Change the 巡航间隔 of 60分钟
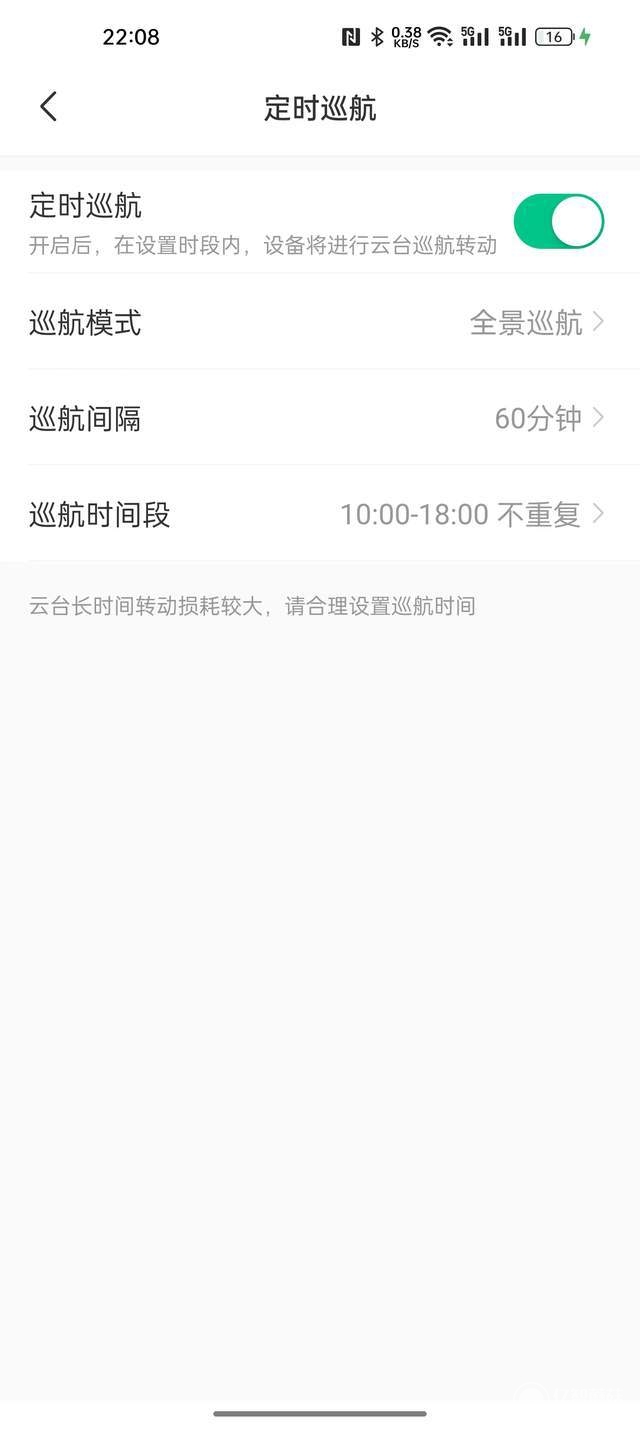The height and width of the screenshot is (1429, 640). pos(320,418)
